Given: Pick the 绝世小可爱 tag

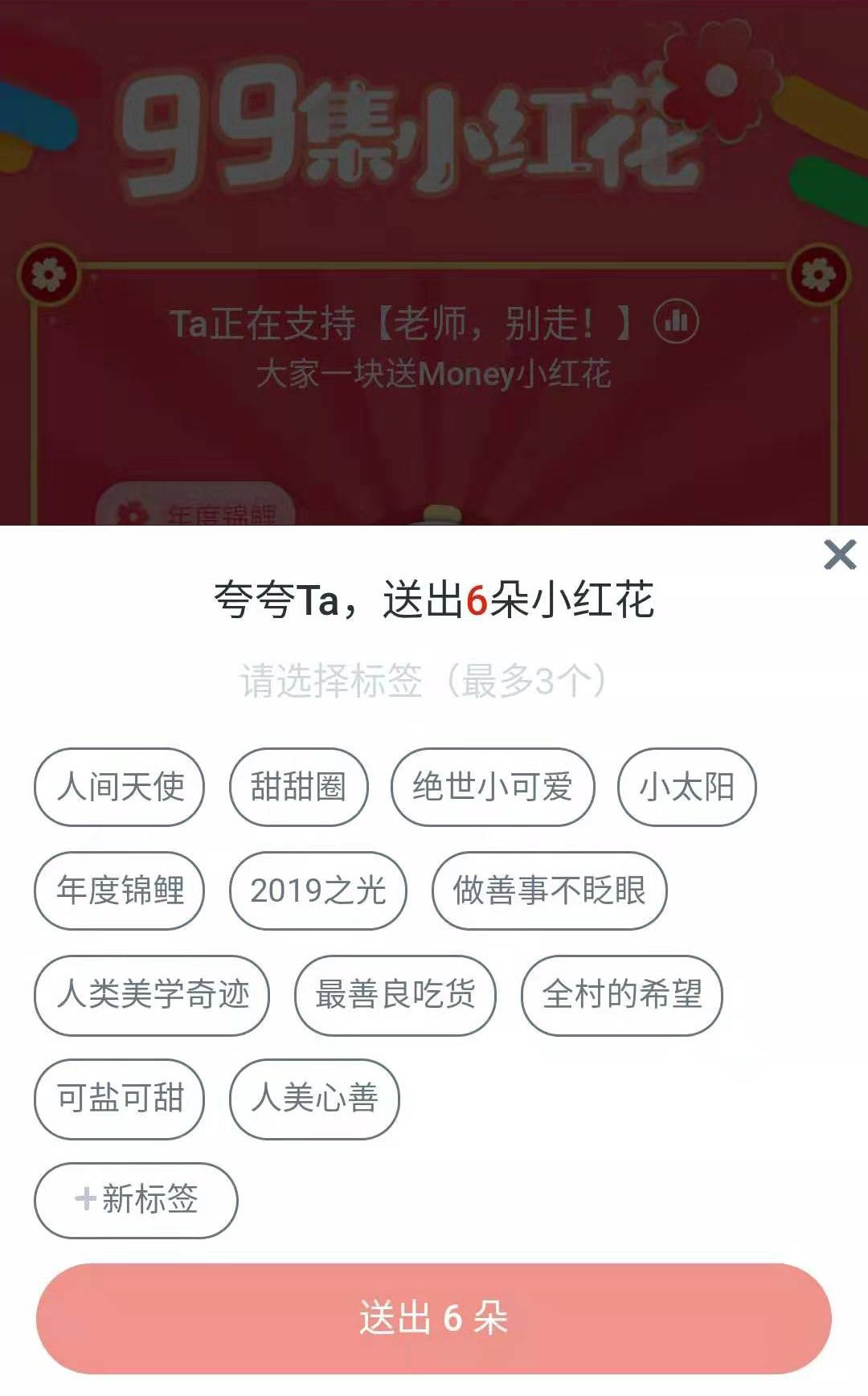Looking at the screenshot, I should pos(493,787).
